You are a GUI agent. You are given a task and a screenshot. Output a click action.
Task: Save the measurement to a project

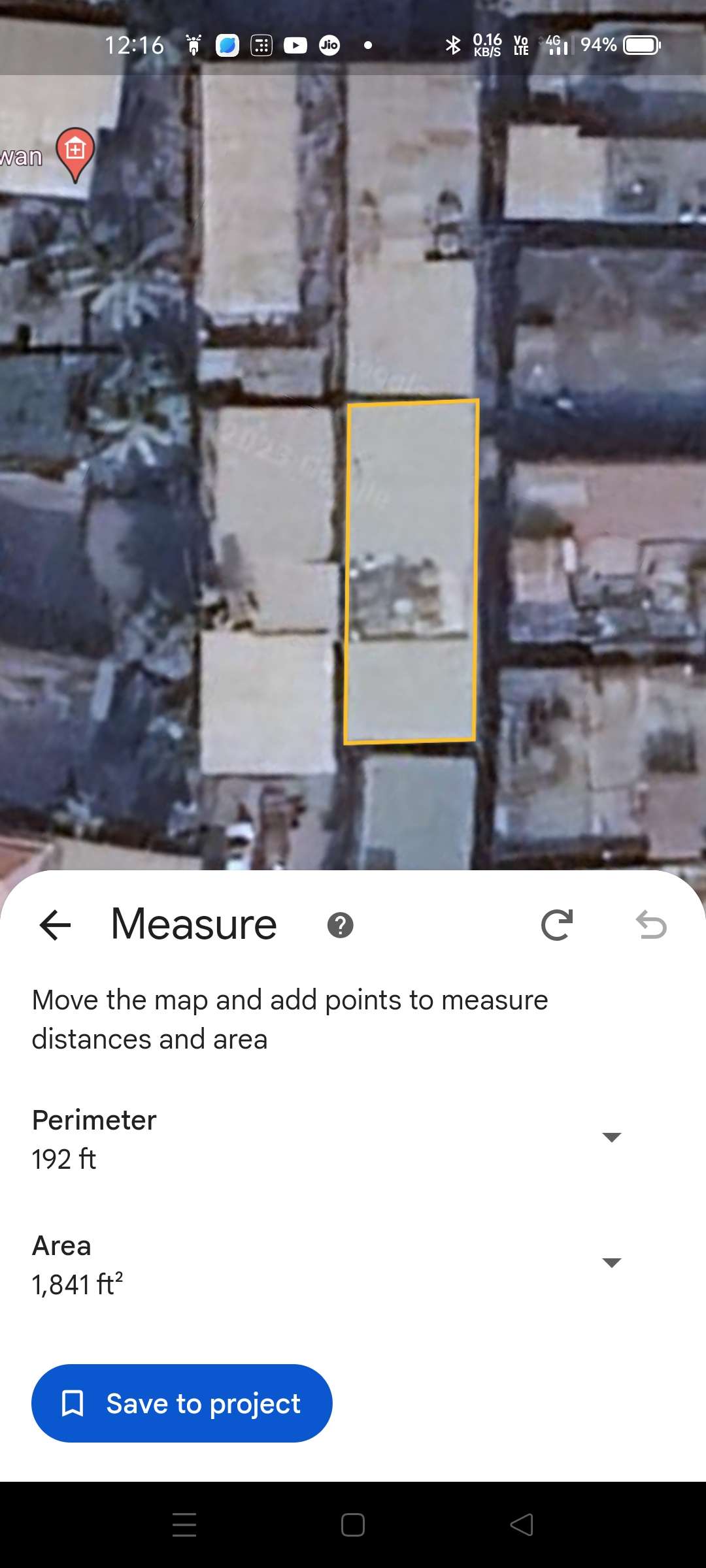(x=182, y=1403)
